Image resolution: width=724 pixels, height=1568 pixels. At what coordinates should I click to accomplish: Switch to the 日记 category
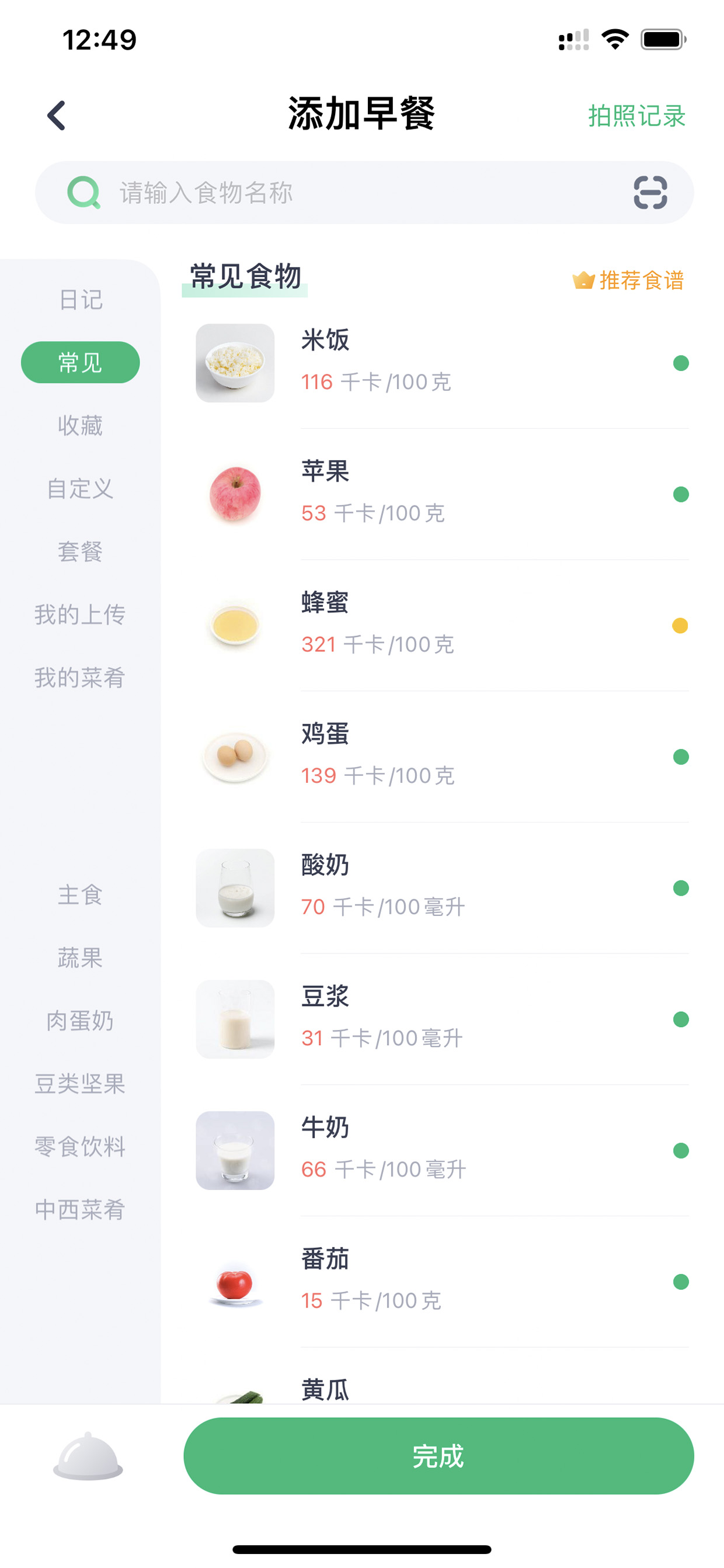(81, 300)
